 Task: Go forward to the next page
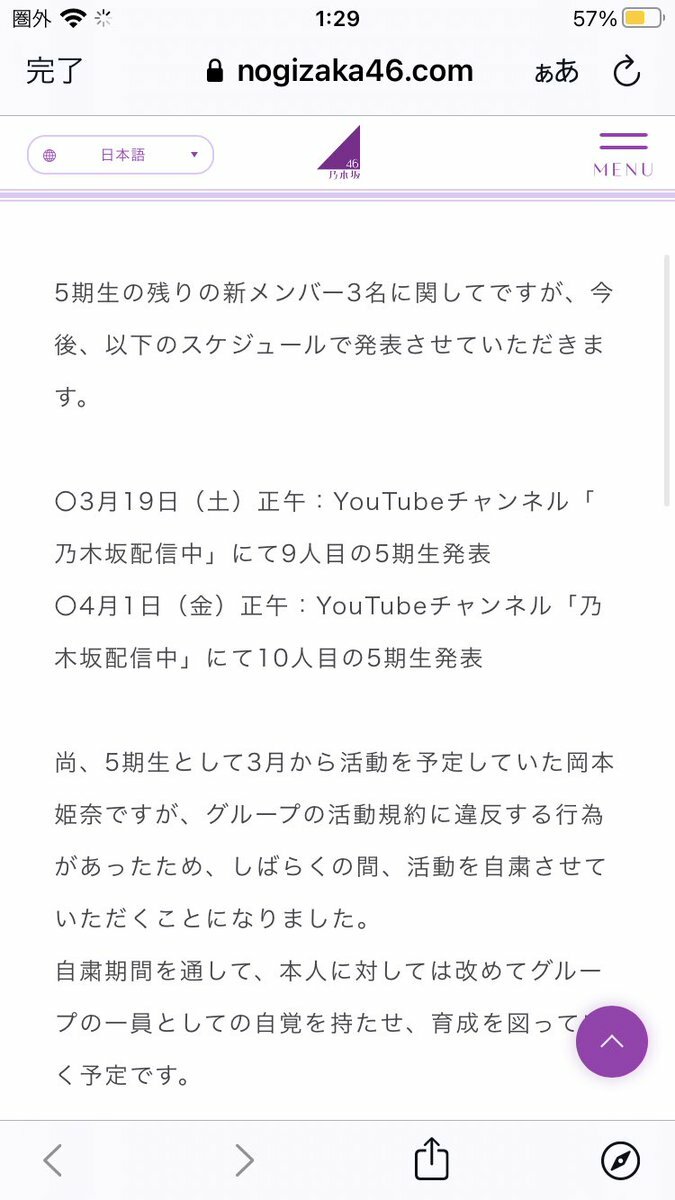pos(243,1160)
